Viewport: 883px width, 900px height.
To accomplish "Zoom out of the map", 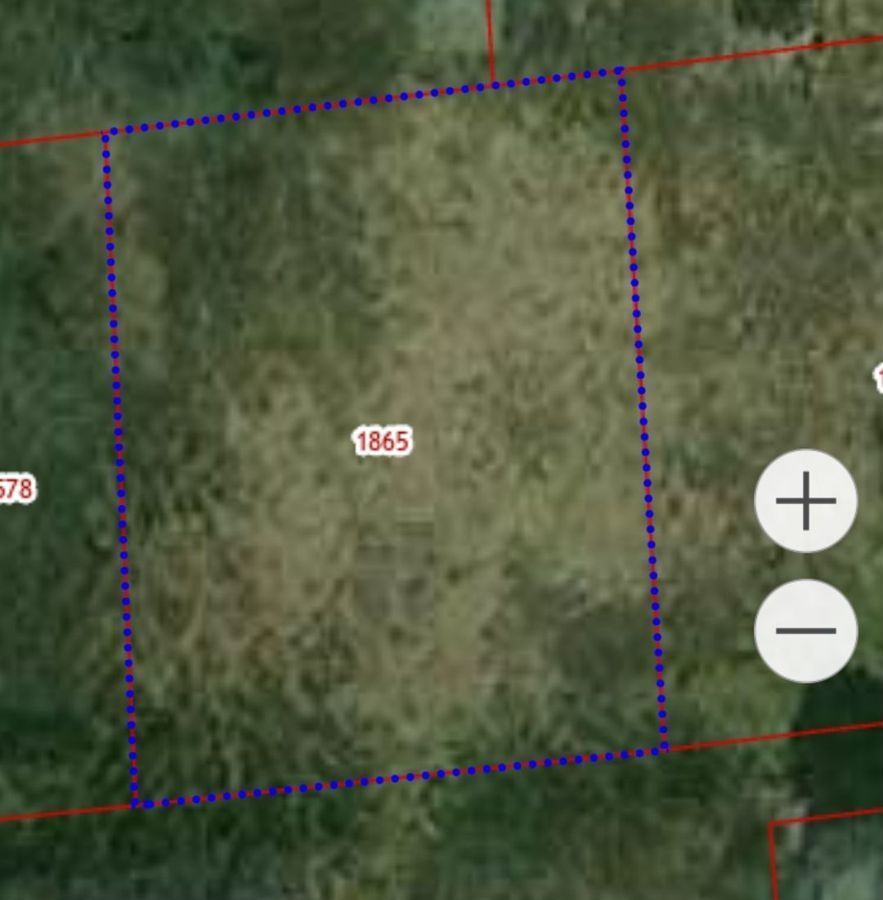I will [x=805, y=631].
